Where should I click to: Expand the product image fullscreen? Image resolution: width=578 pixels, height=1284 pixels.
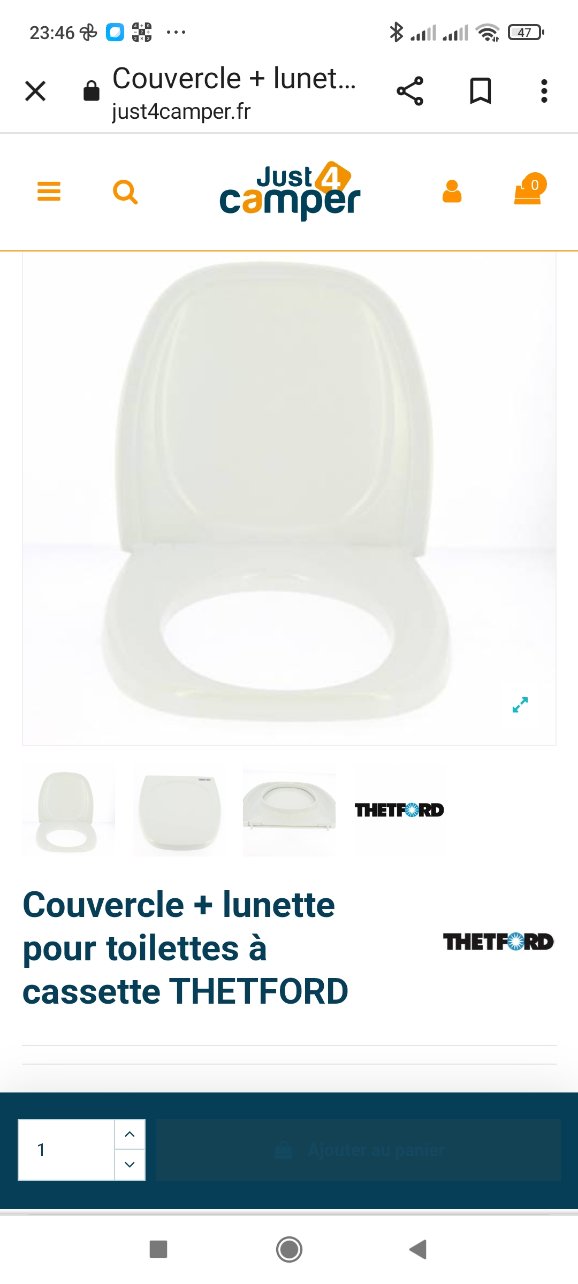coord(520,705)
